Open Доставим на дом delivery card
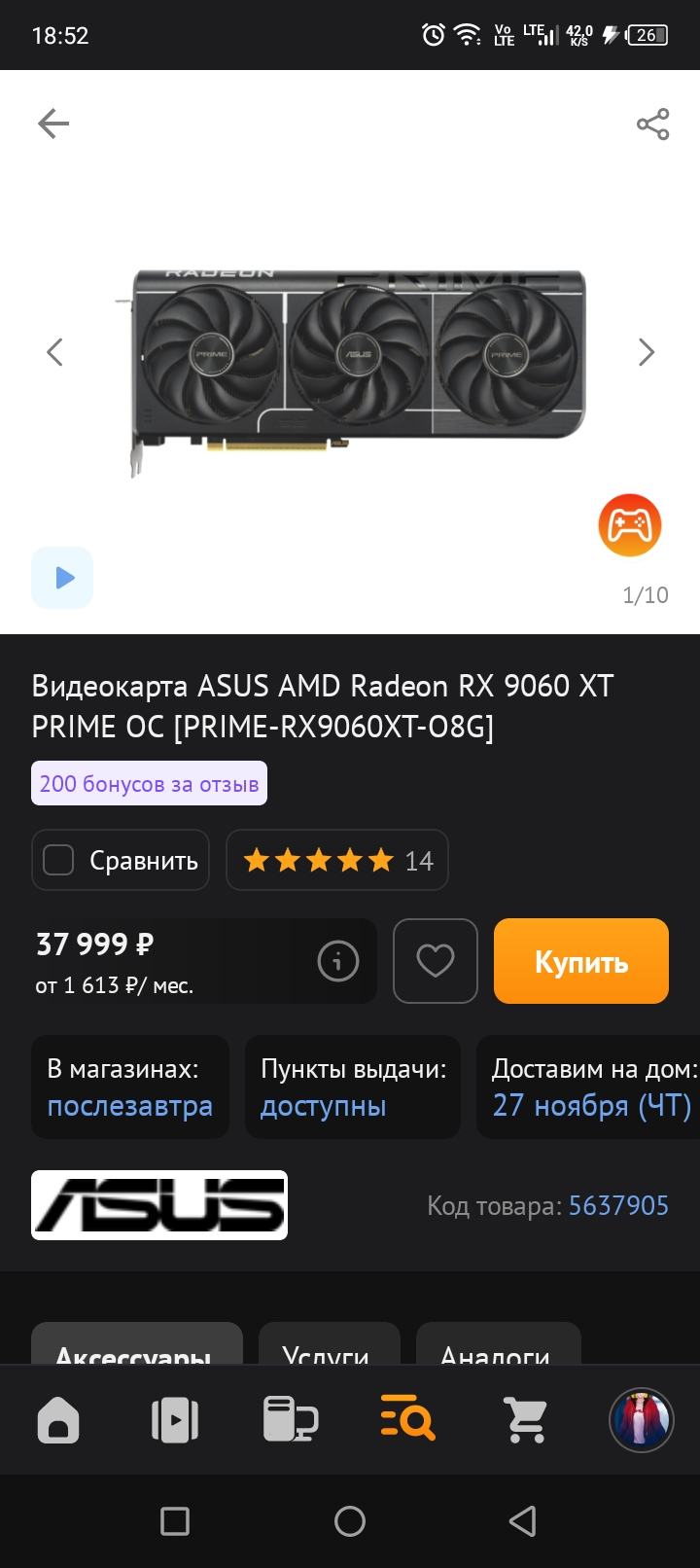This screenshot has height=1568, width=700. click(591, 1087)
